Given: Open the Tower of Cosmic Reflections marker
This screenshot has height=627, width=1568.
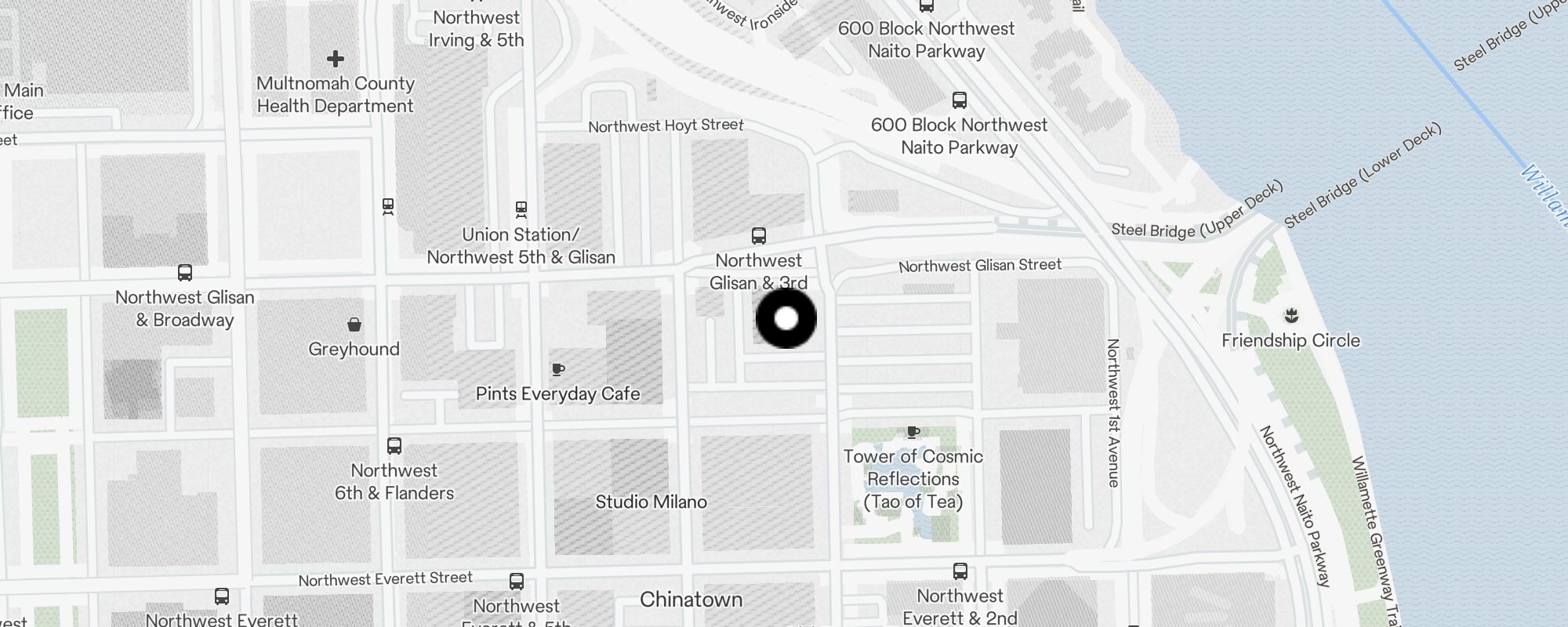Looking at the screenshot, I should [x=913, y=432].
